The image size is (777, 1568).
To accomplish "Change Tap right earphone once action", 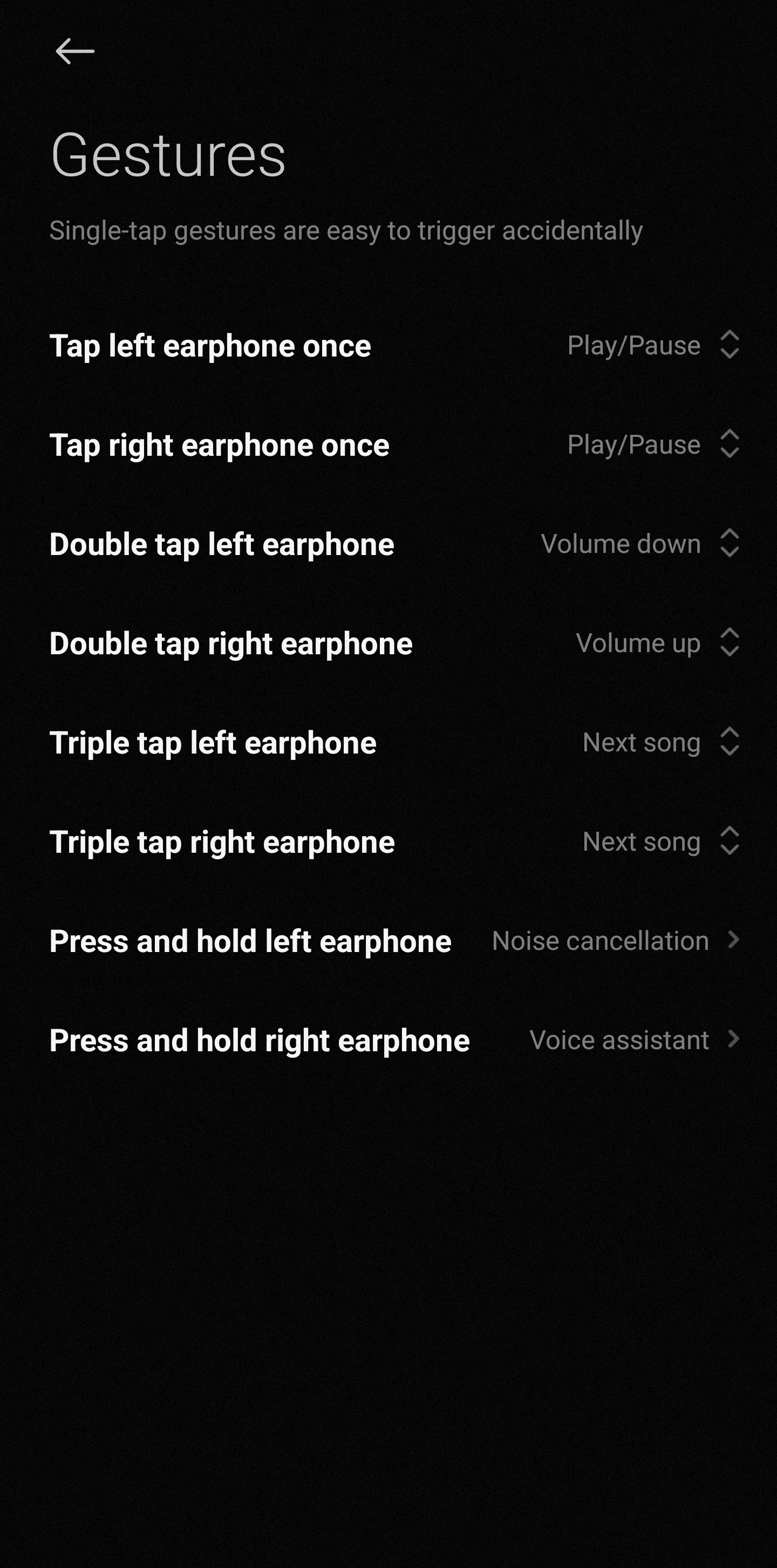I will tap(653, 444).
